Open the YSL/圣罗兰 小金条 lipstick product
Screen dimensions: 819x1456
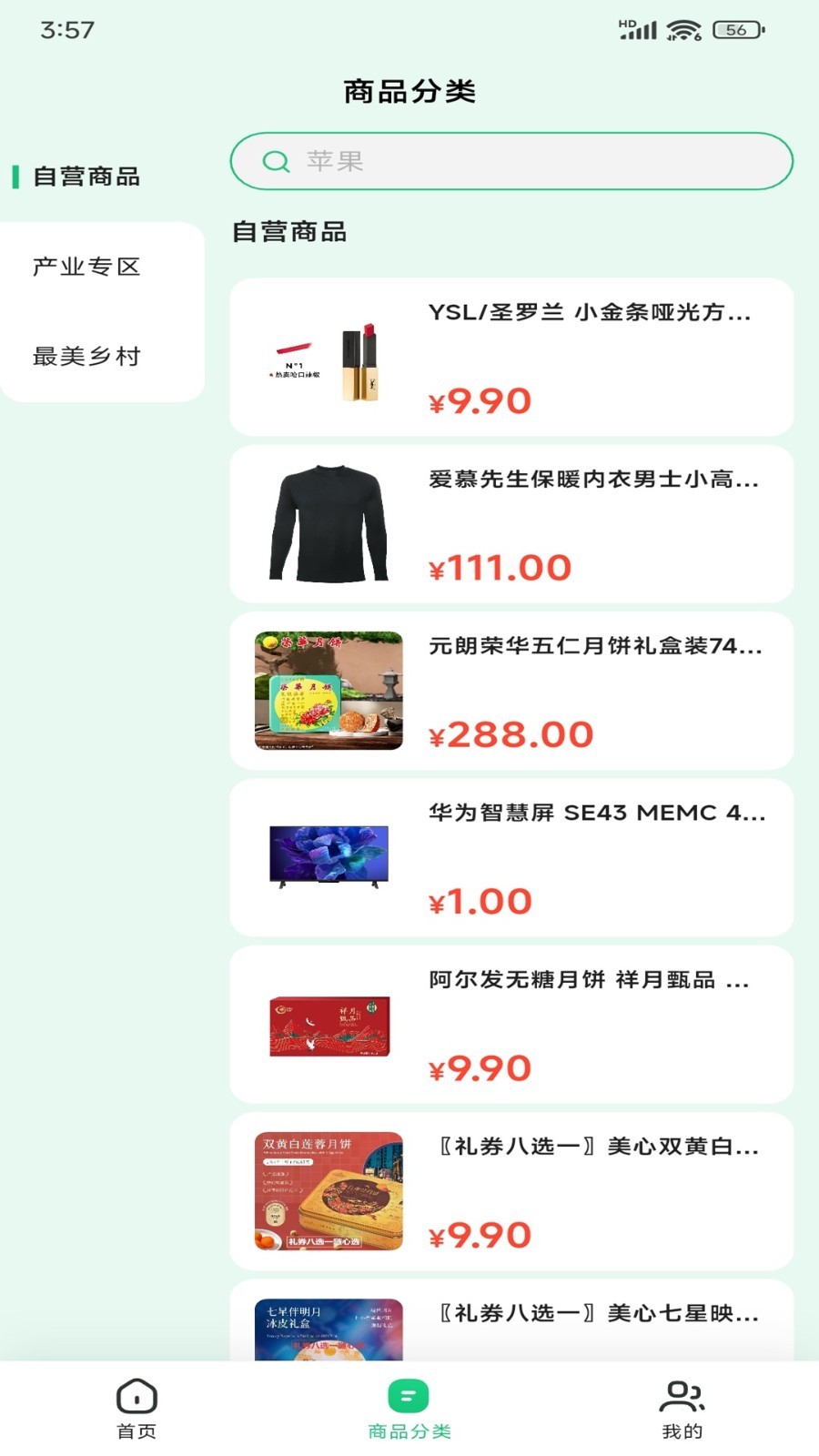click(x=511, y=357)
